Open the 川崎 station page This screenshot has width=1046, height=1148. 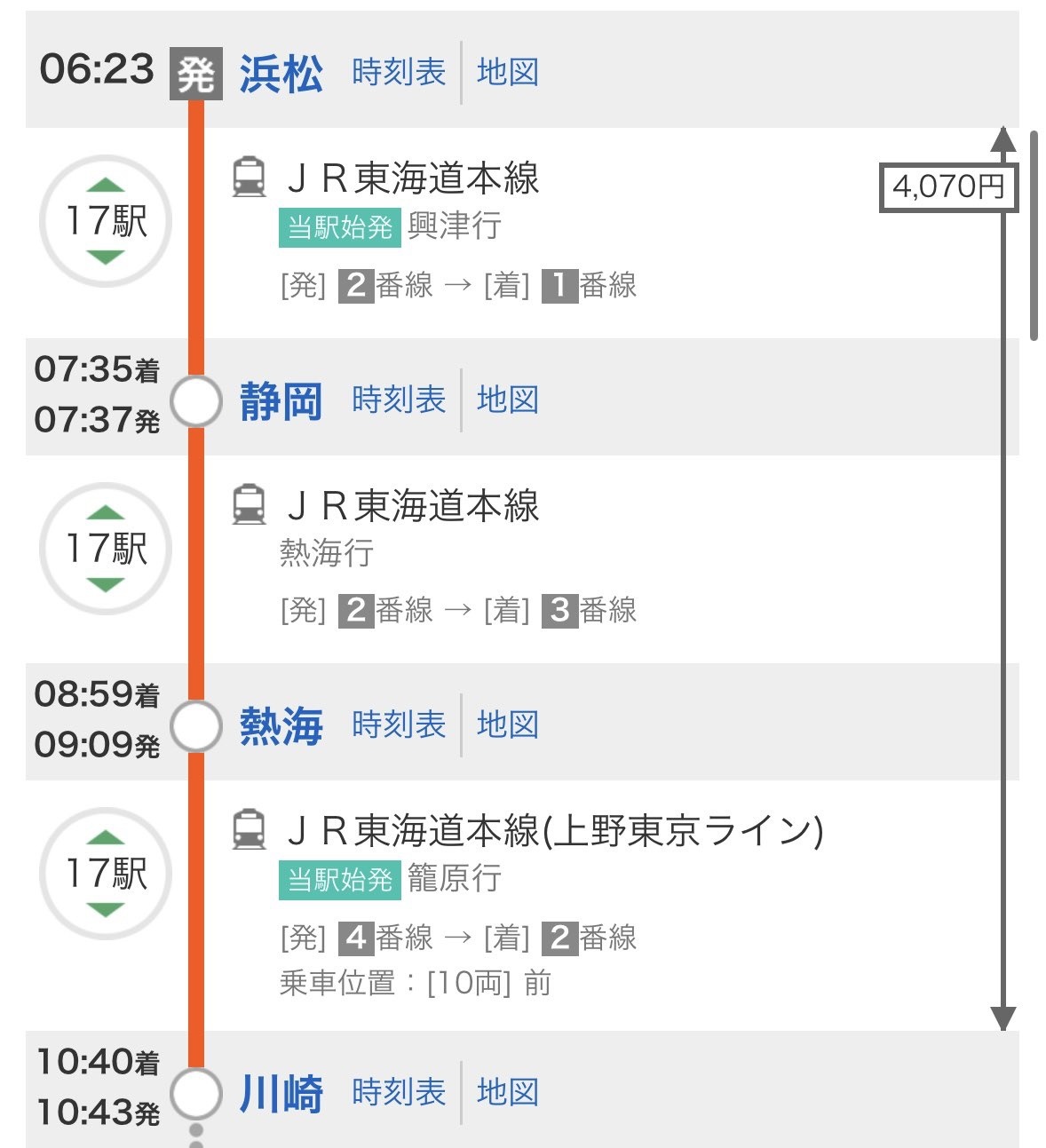click(x=281, y=1093)
